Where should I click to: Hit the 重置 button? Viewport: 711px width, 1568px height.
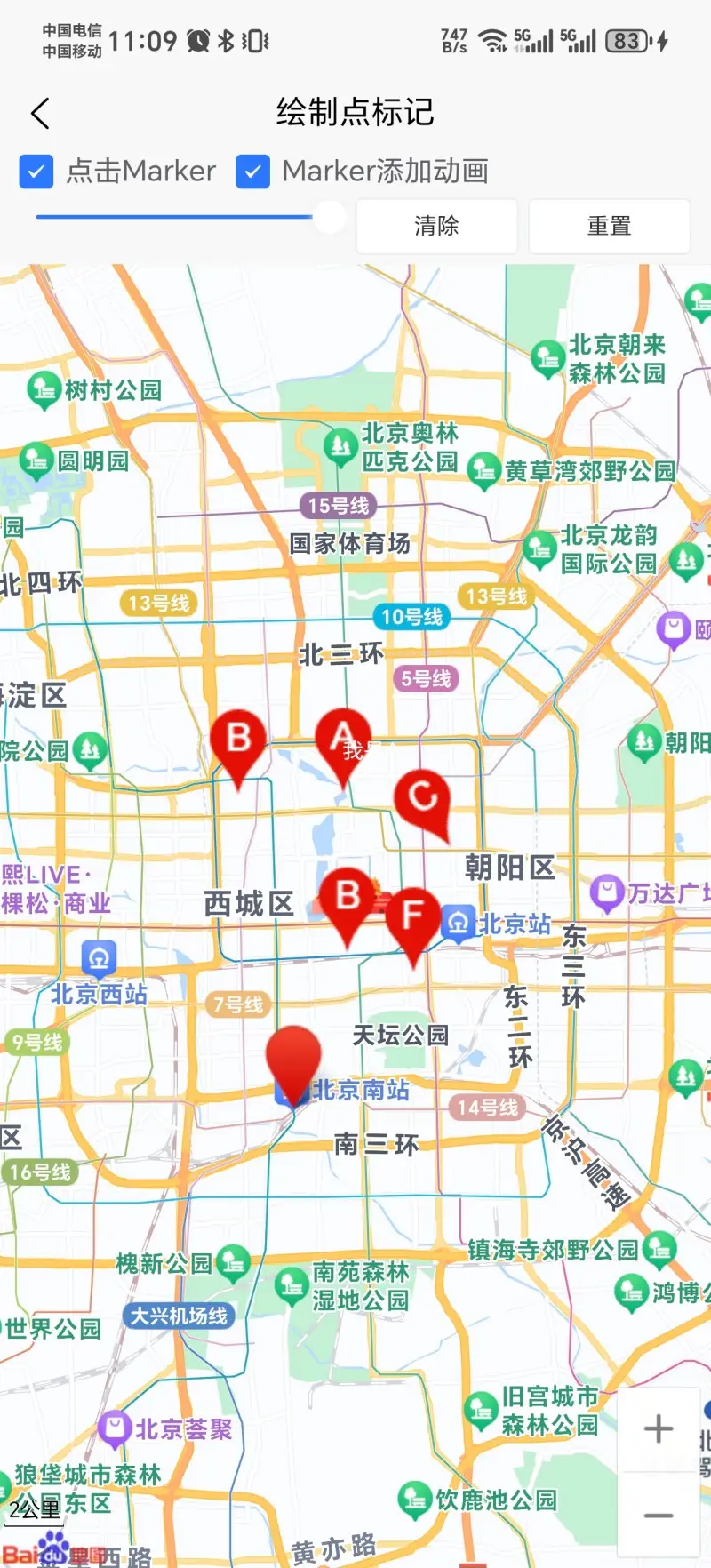[x=609, y=226]
